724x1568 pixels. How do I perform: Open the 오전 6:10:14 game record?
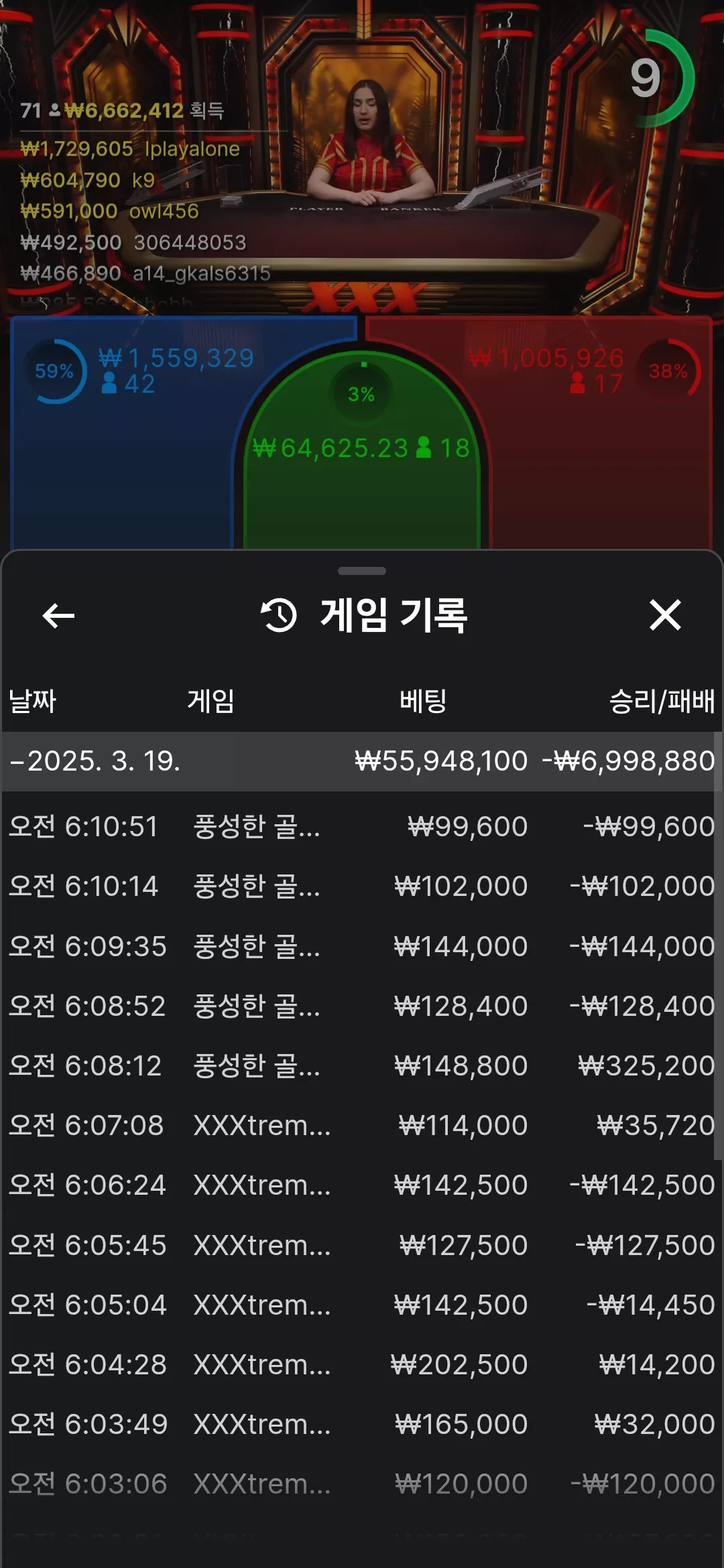point(362,886)
